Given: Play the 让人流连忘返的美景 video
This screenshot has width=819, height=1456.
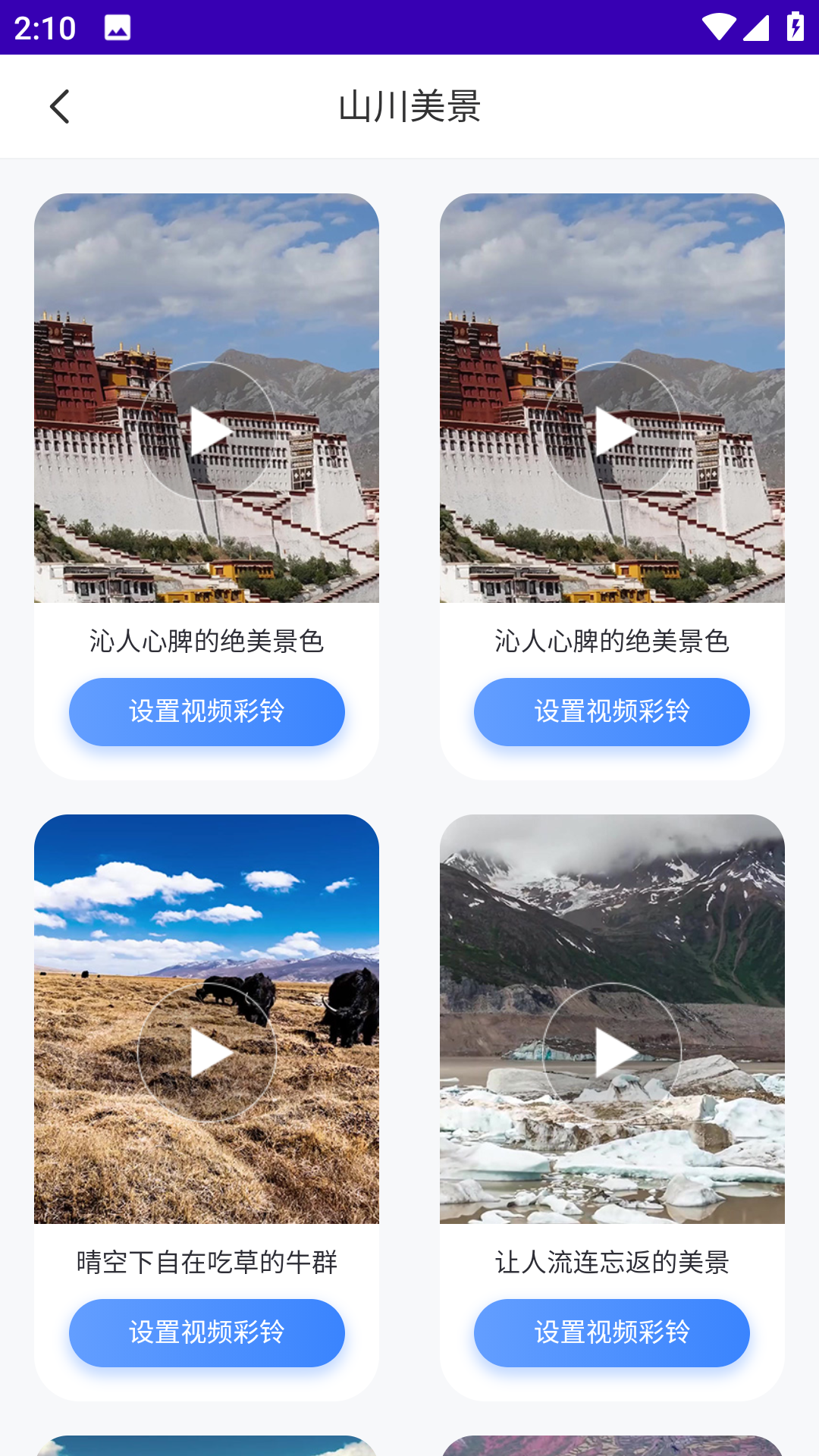Looking at the screenshot, I should pyautogui.click(x=611, y=1050).
